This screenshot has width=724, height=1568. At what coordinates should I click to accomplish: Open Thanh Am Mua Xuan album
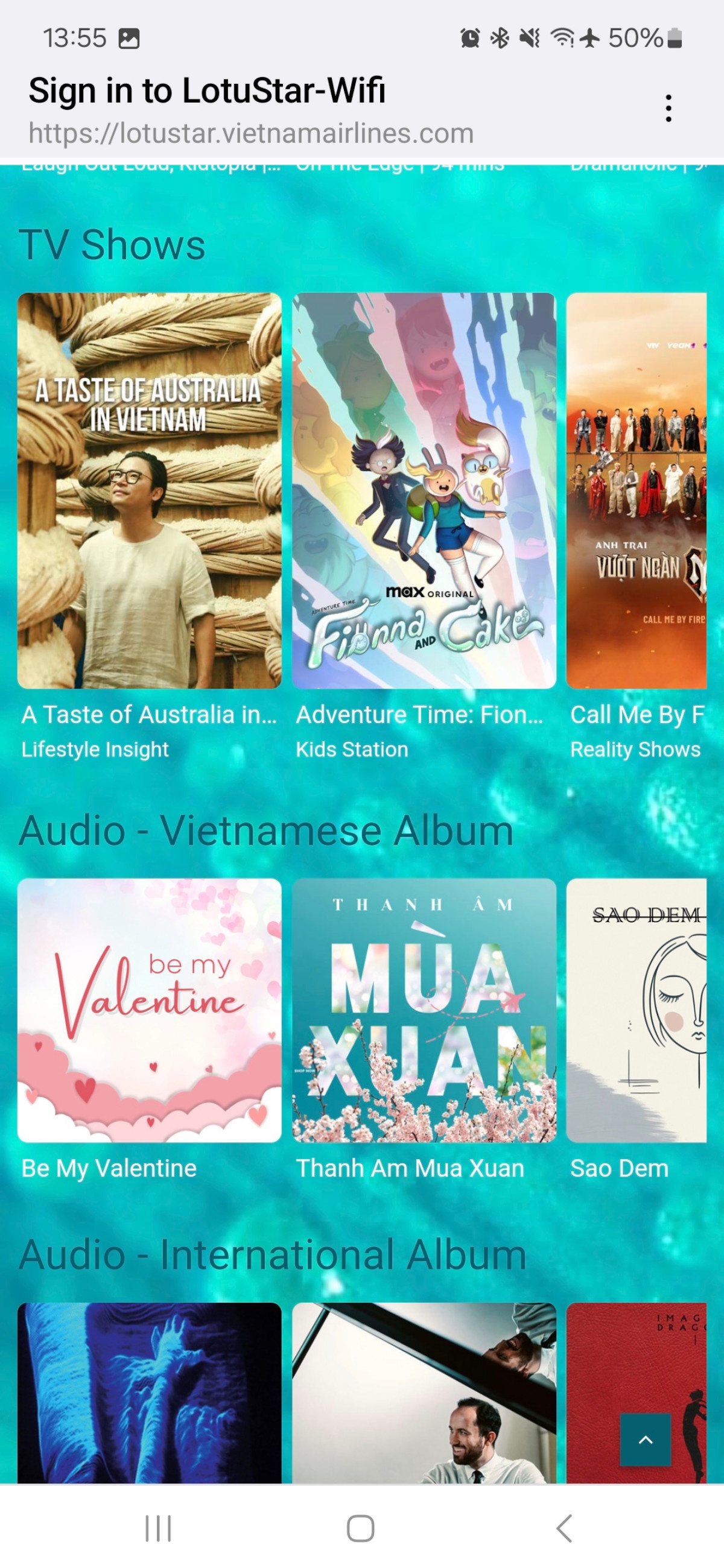click(424, 1010)
